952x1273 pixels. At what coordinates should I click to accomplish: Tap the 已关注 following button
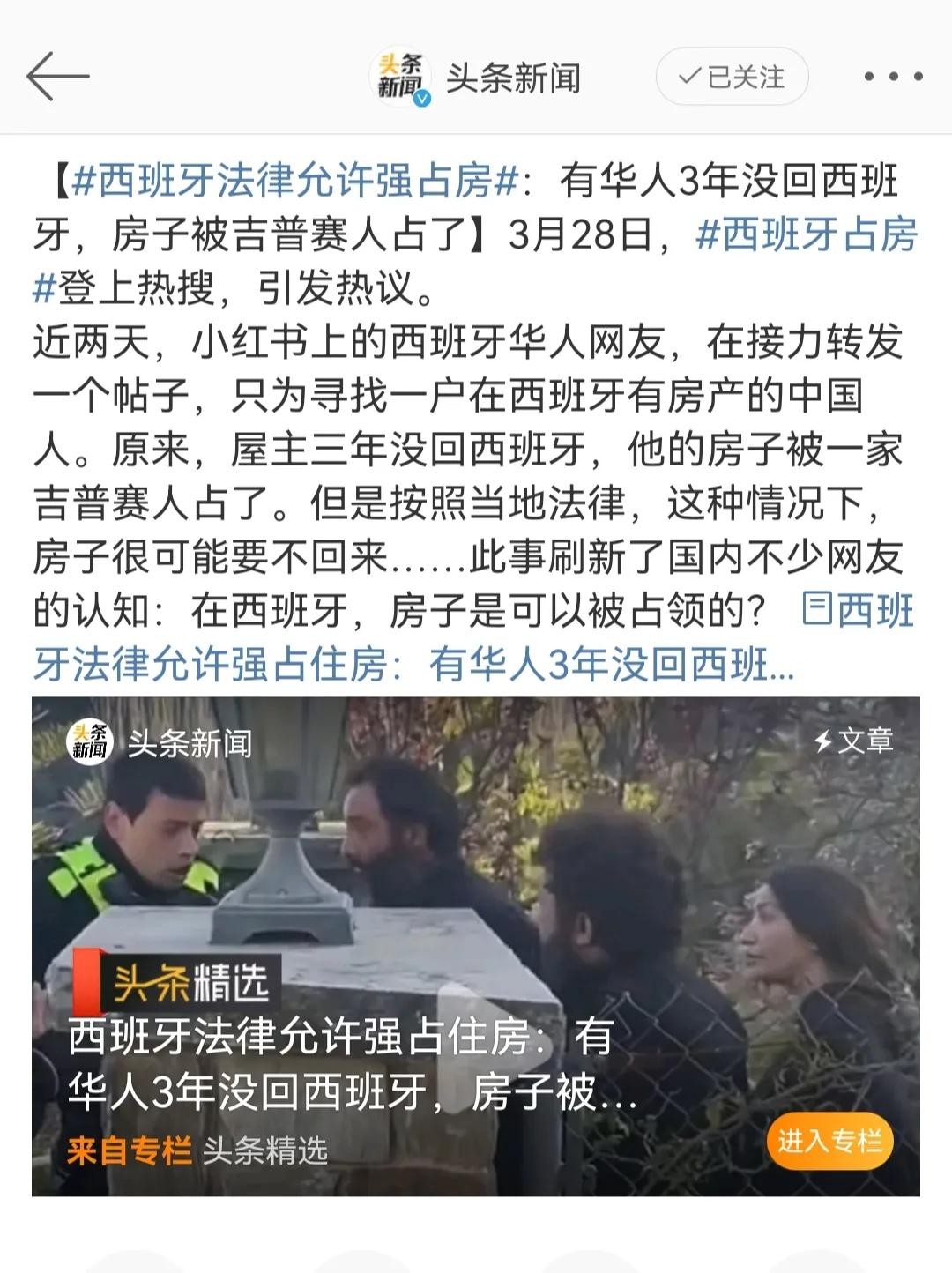(x=732, y=78)
